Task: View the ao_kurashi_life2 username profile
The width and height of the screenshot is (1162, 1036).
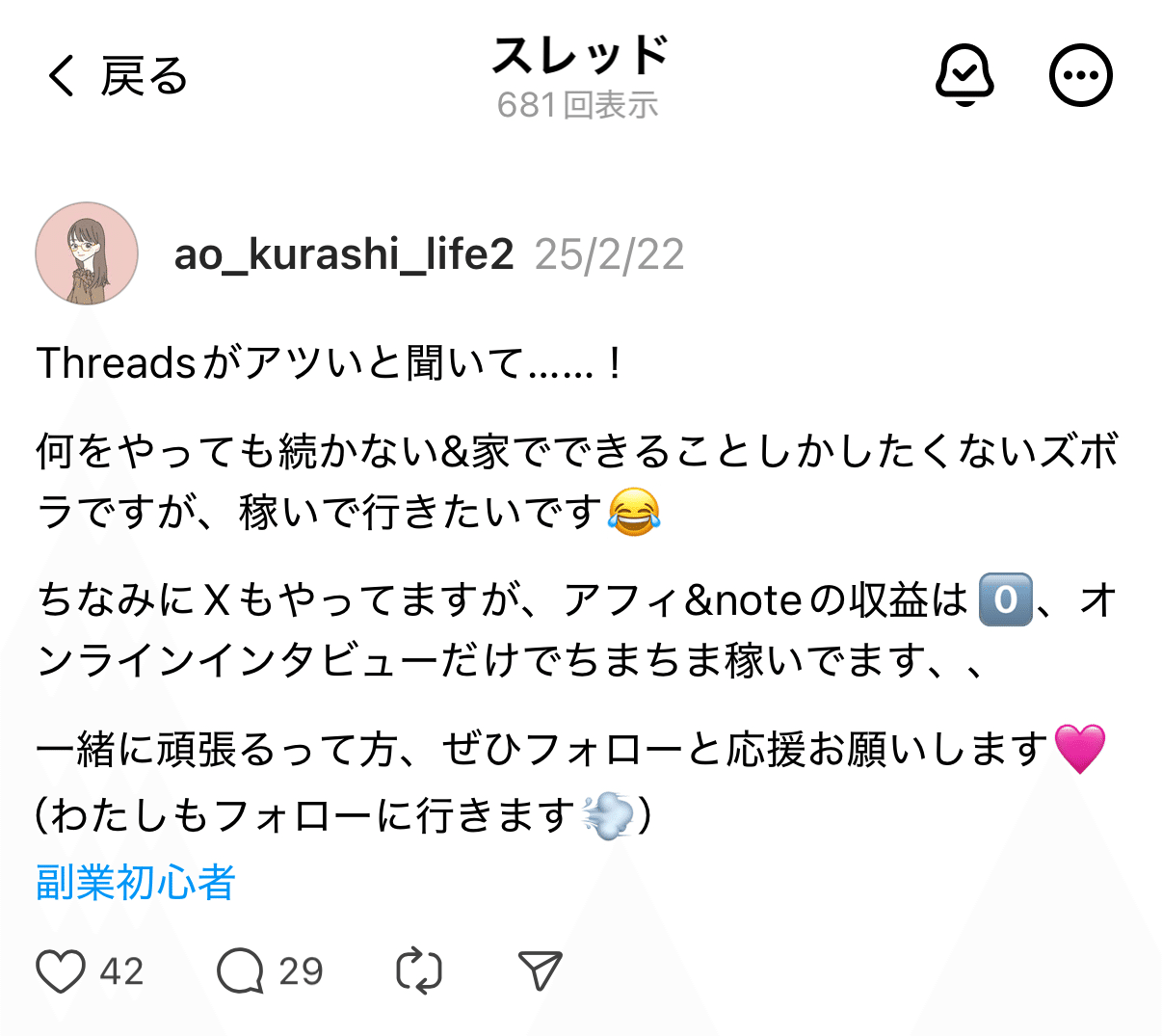Action: pos(344,254)
